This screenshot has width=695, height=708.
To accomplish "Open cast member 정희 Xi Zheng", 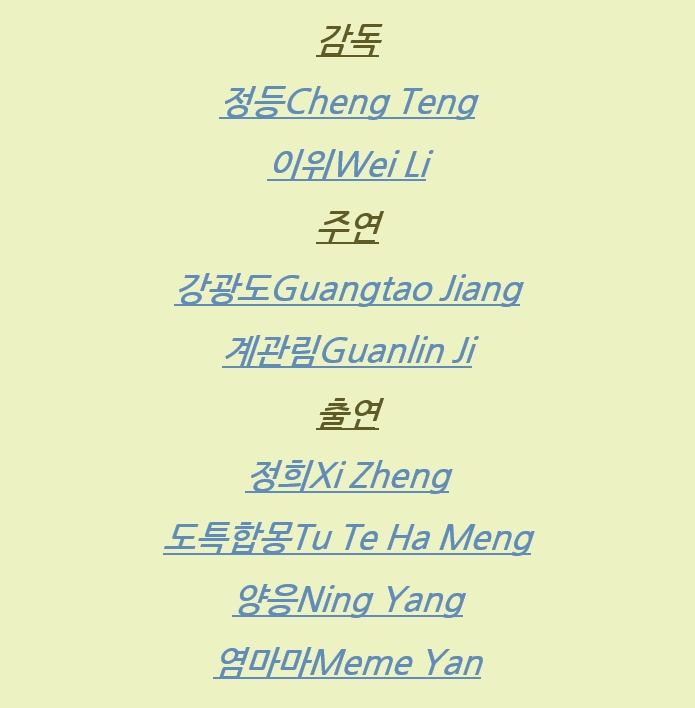I will pos(348,476).
